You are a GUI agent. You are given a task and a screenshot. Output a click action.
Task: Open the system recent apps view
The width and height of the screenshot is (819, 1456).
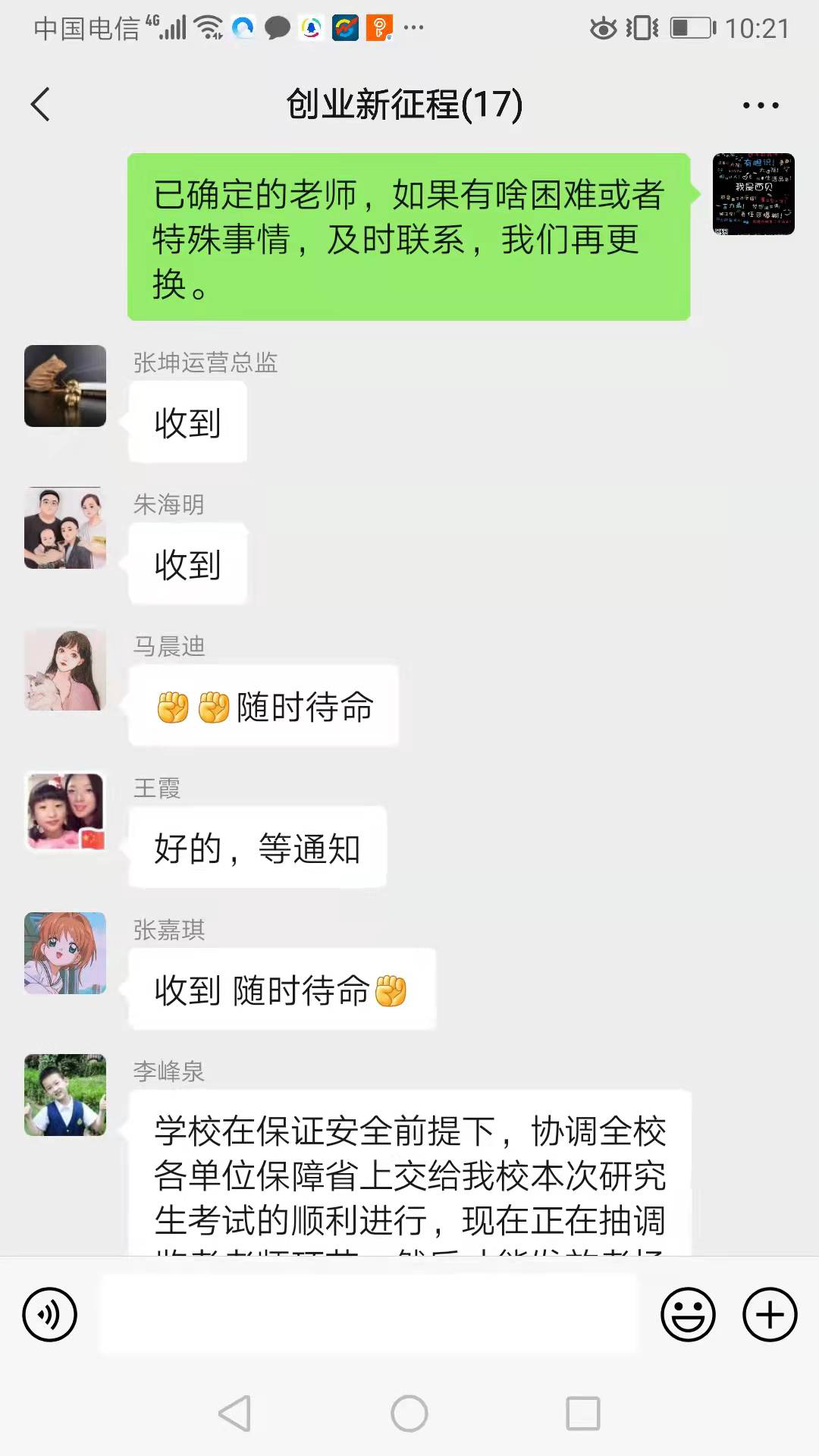click(583, 1414)
